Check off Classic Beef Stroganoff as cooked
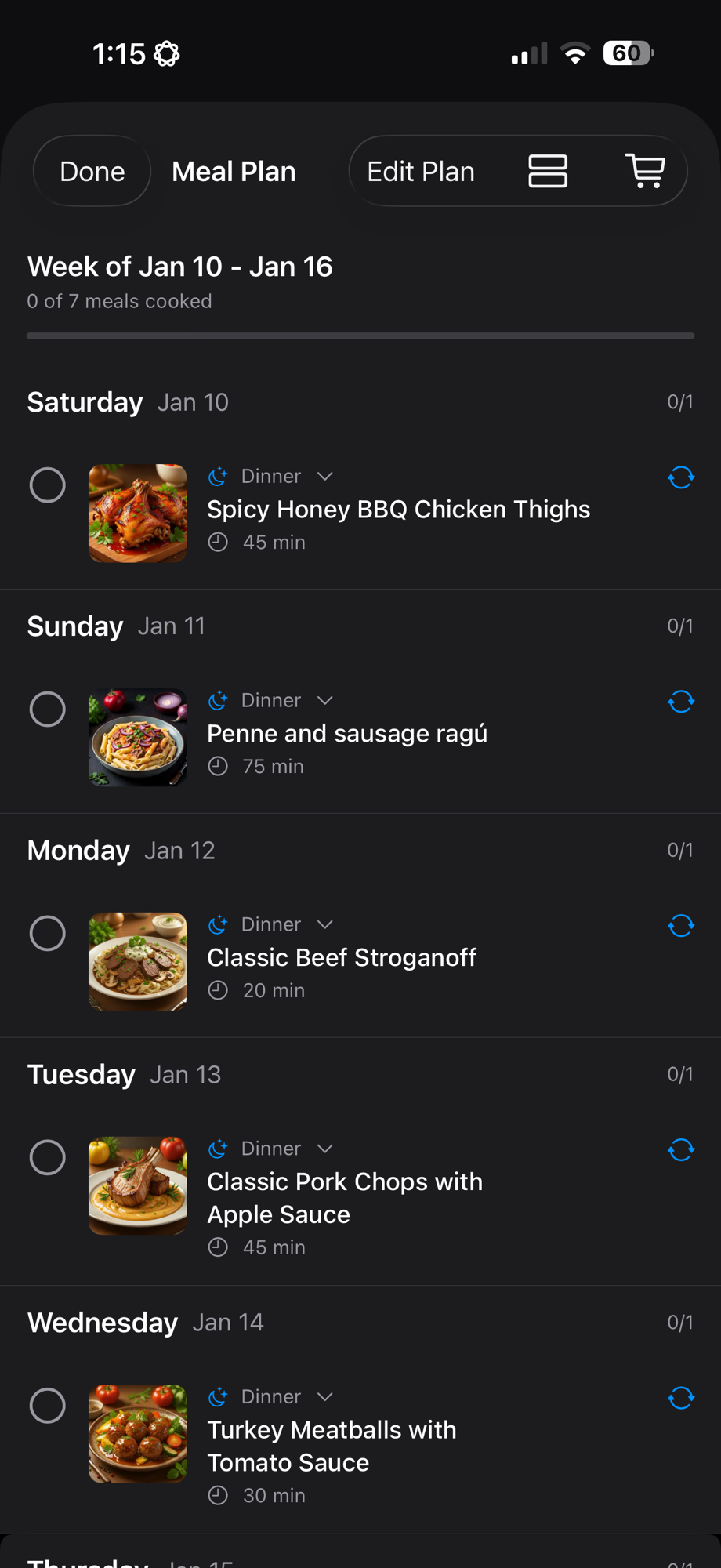This screenshot has height=1568, width=721. pos(48,934)
